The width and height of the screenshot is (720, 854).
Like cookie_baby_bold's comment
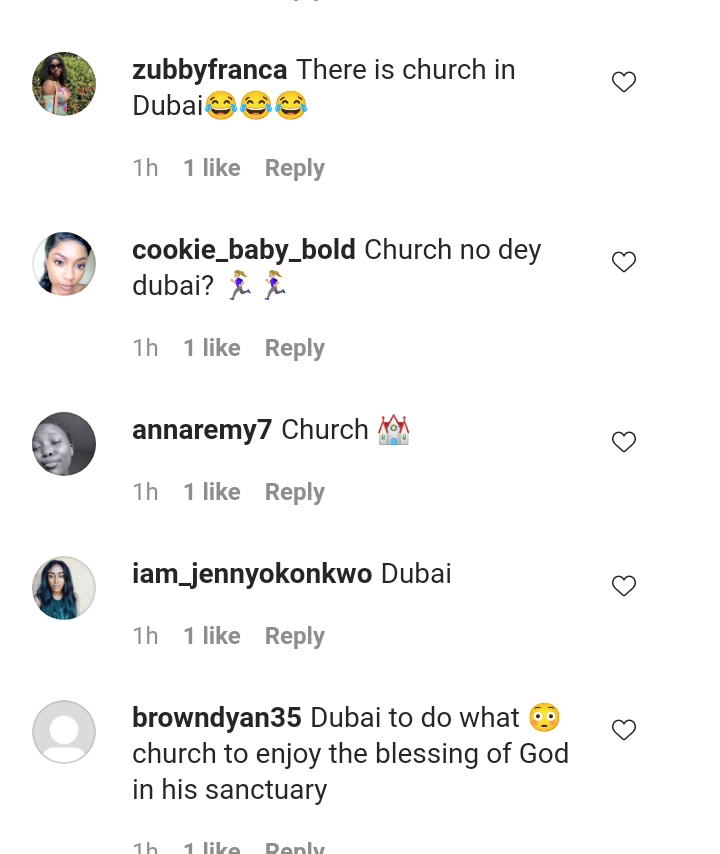(624, 262)
